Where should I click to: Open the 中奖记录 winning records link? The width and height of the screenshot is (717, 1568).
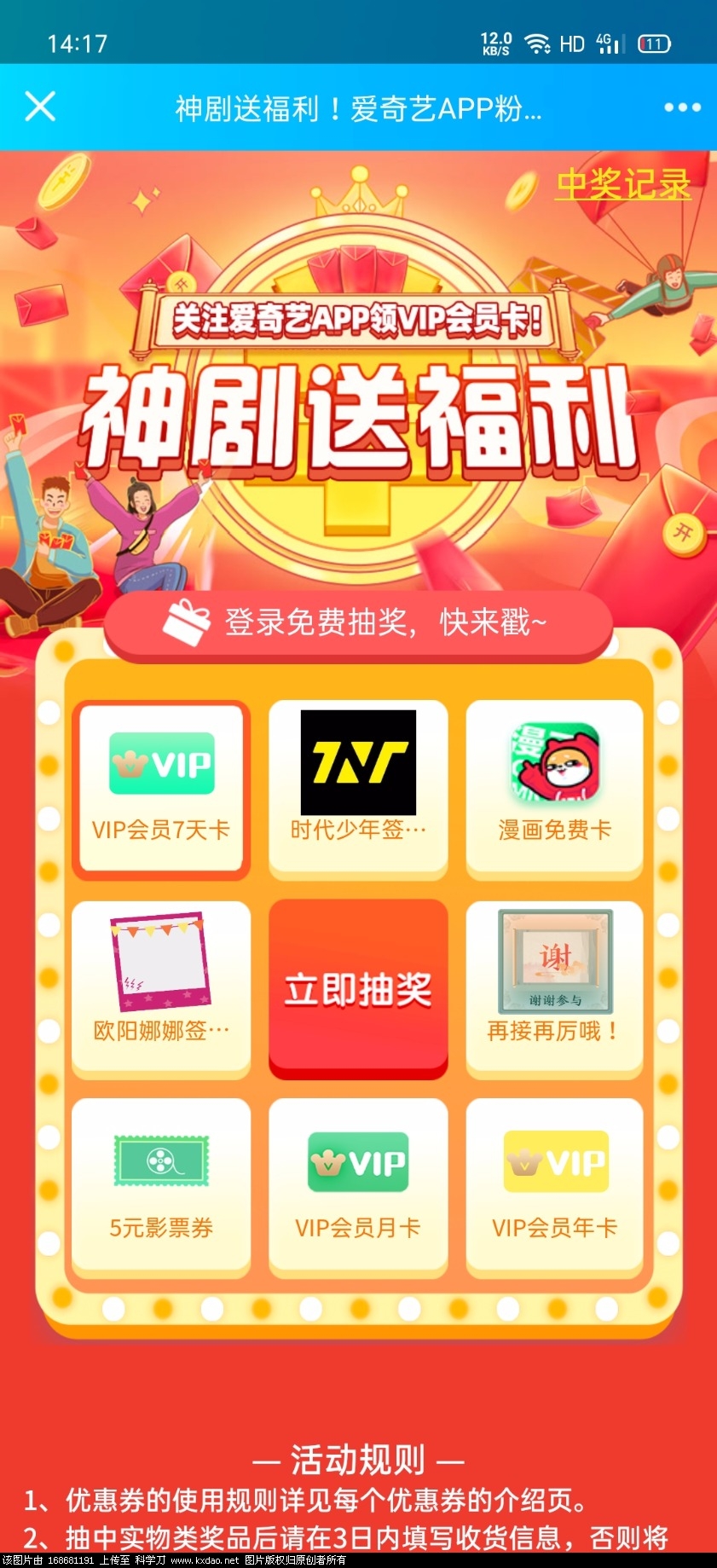[x=622, y=184]
